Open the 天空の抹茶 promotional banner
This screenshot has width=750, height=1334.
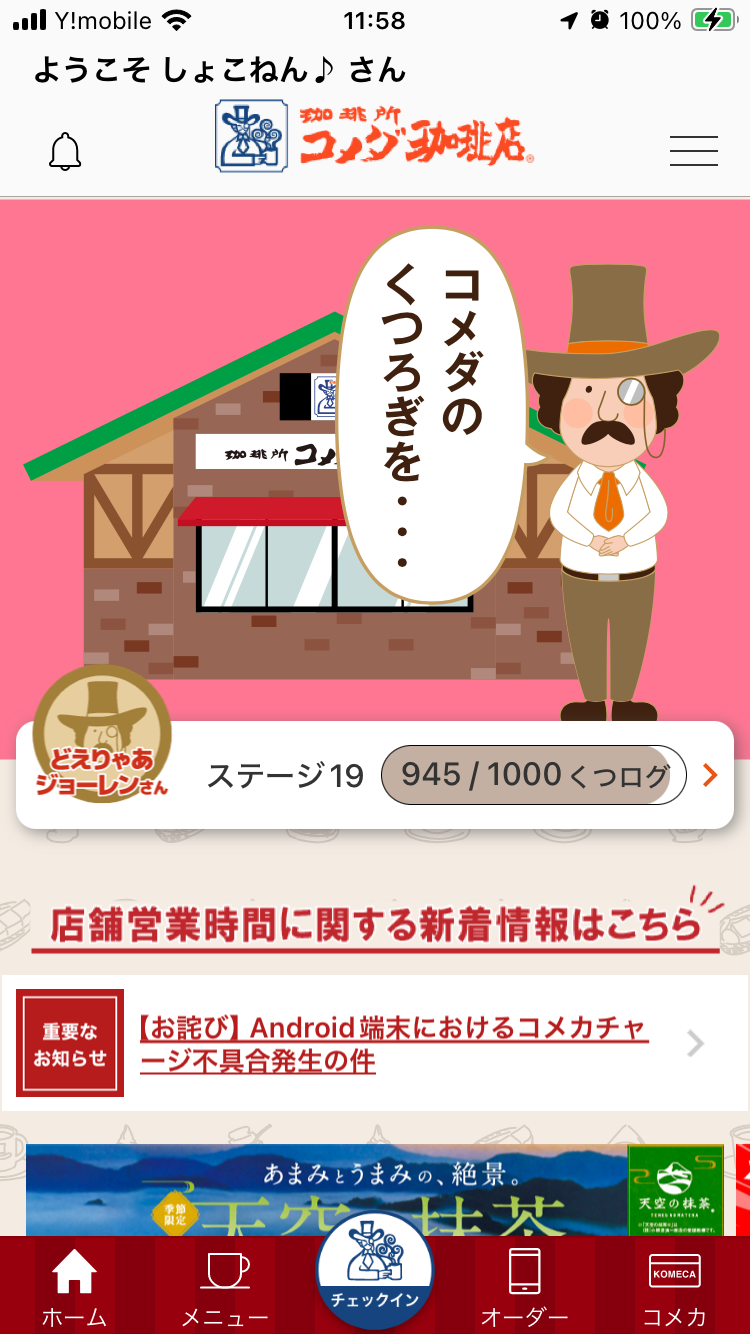pyautogui.click(x=374, y=1190)
